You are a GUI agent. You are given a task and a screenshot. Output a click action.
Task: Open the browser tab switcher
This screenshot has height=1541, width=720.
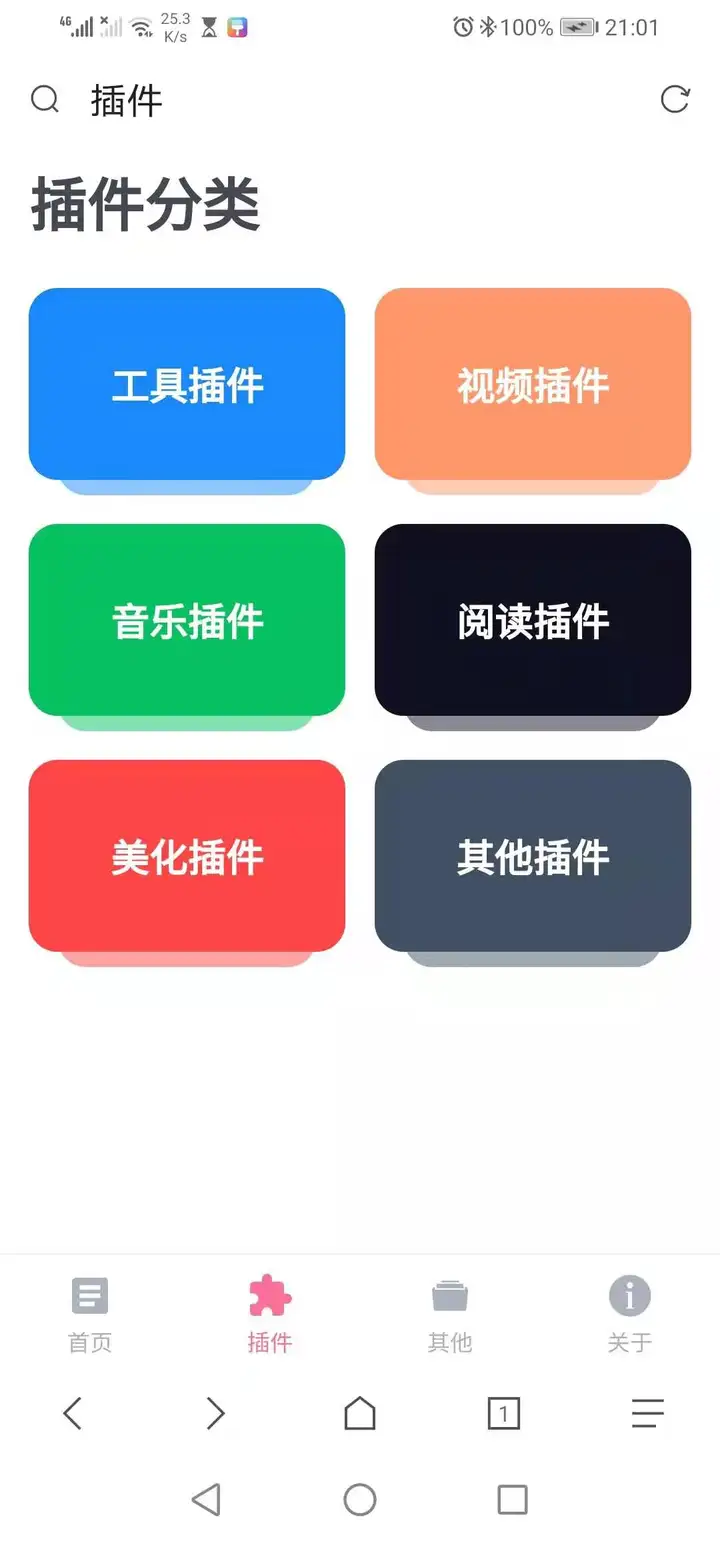tap(504, 1413)
